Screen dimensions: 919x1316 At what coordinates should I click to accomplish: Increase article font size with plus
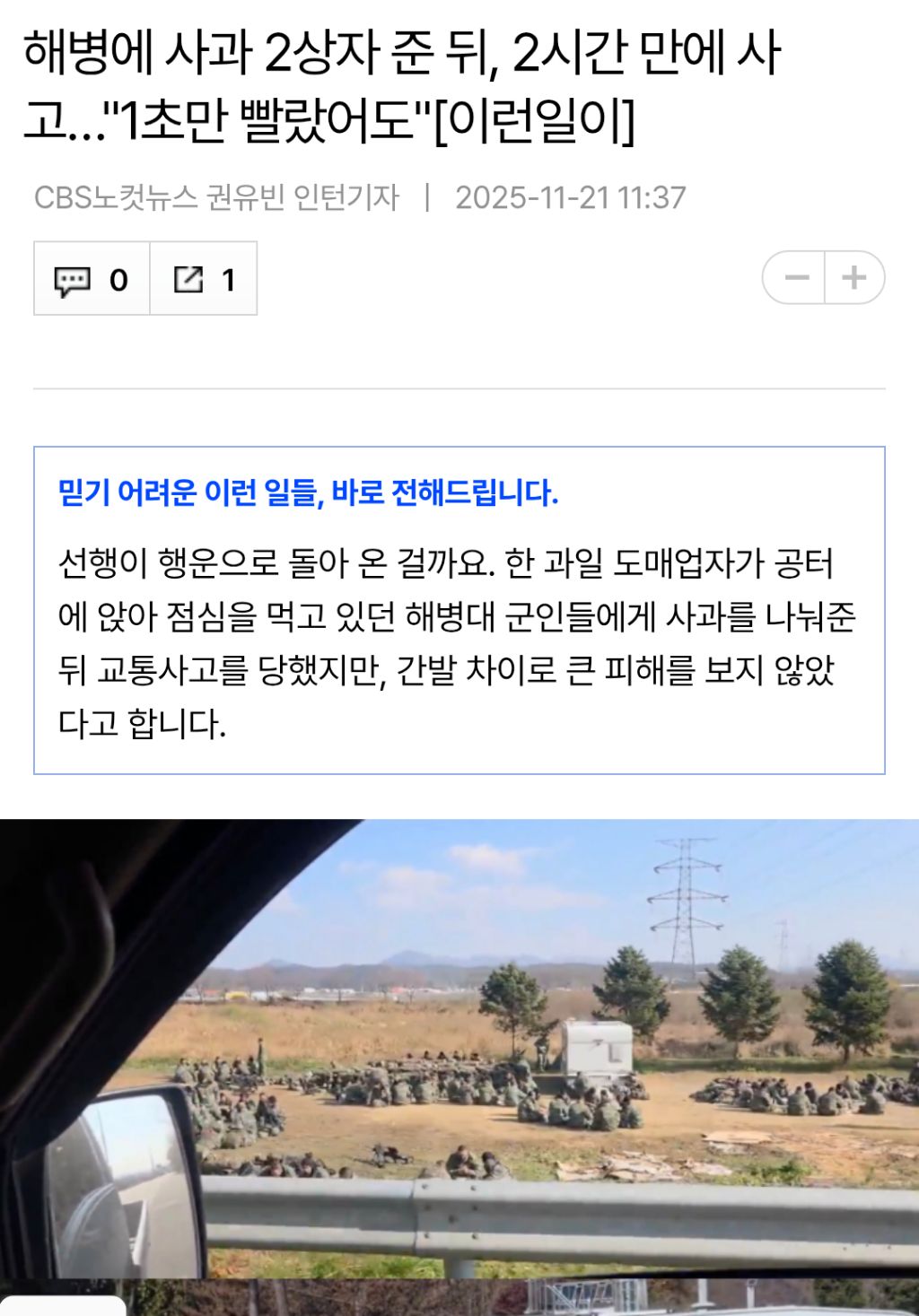pos(854,278)
